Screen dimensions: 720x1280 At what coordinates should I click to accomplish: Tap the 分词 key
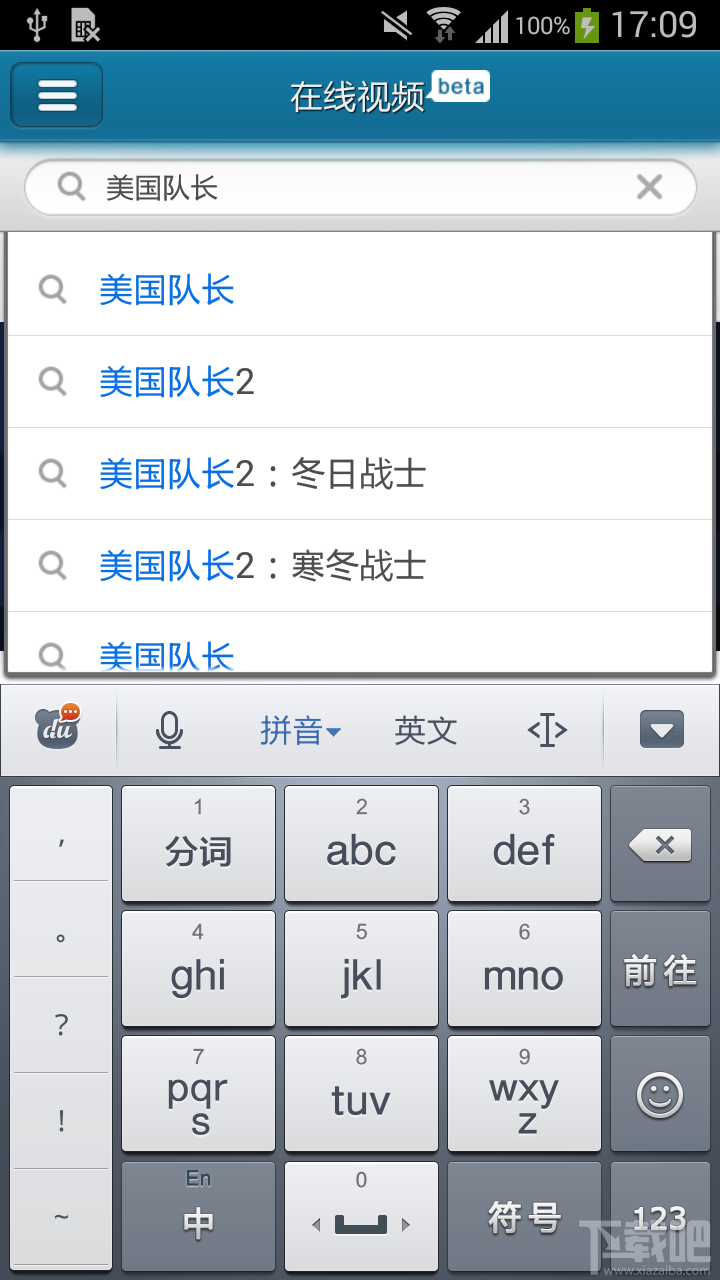(198, 844)
